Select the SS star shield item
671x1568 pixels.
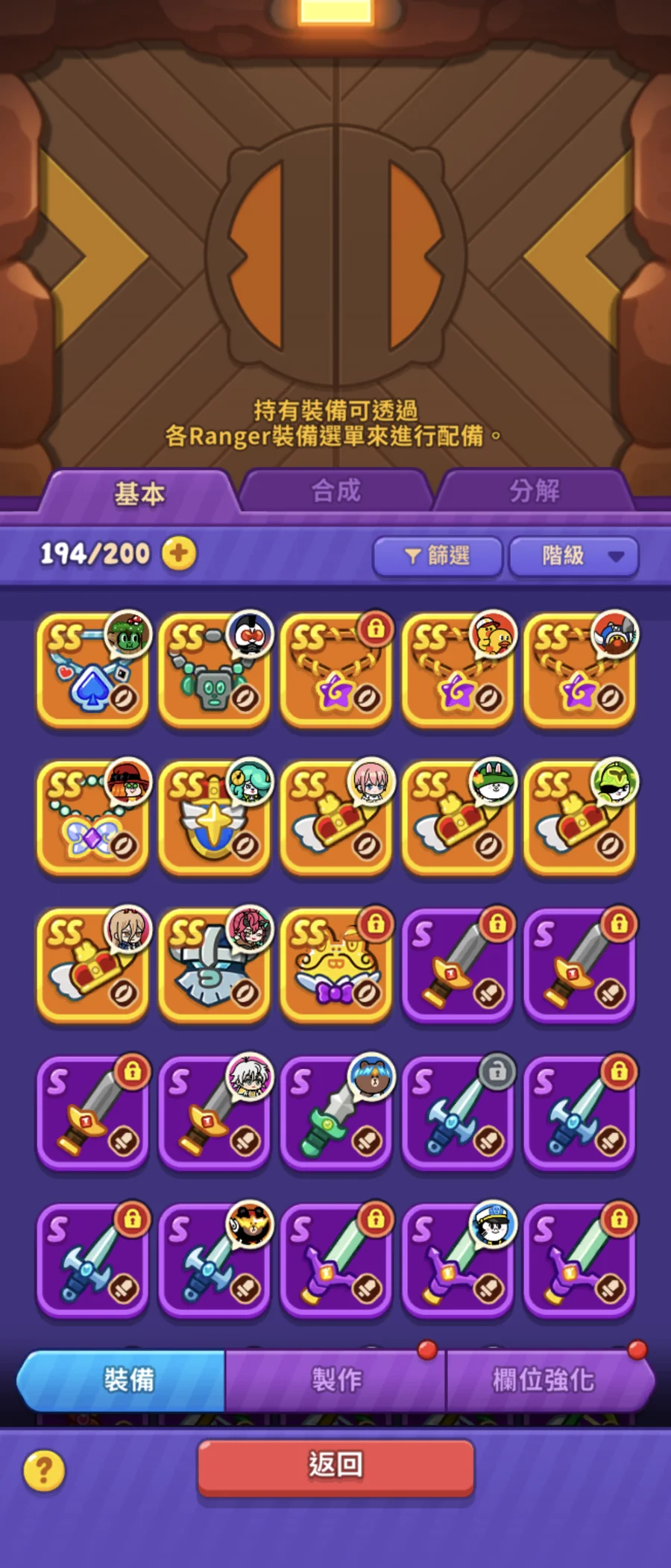[214, 818]
